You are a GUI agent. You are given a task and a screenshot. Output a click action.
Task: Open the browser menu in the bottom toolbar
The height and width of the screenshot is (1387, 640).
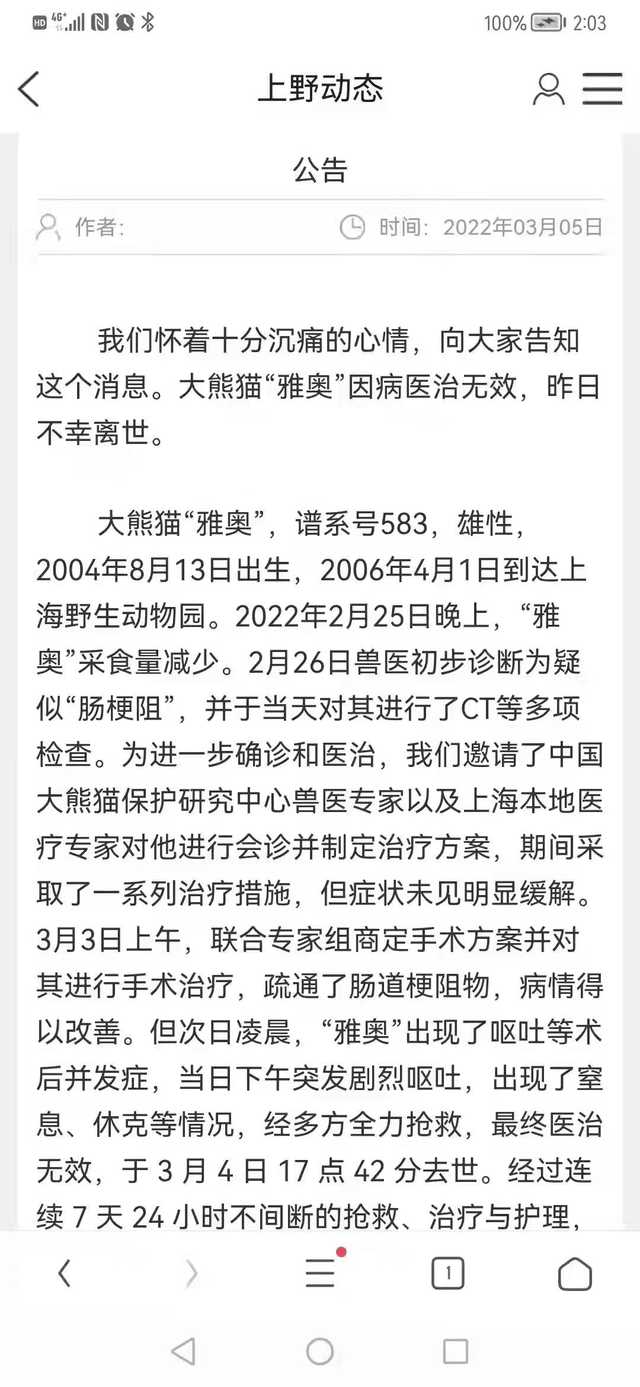321,1271
